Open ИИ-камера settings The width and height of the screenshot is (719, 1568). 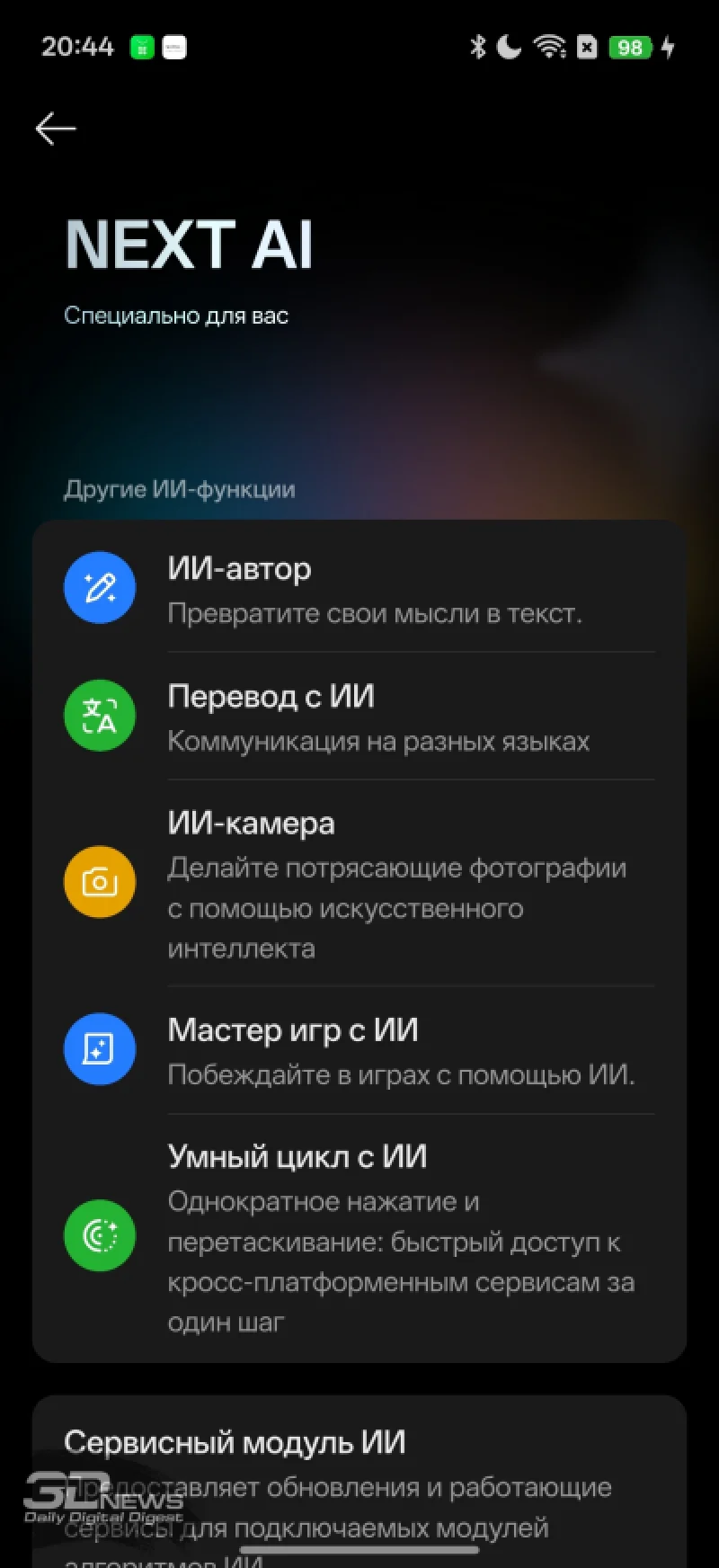point(359,883)
